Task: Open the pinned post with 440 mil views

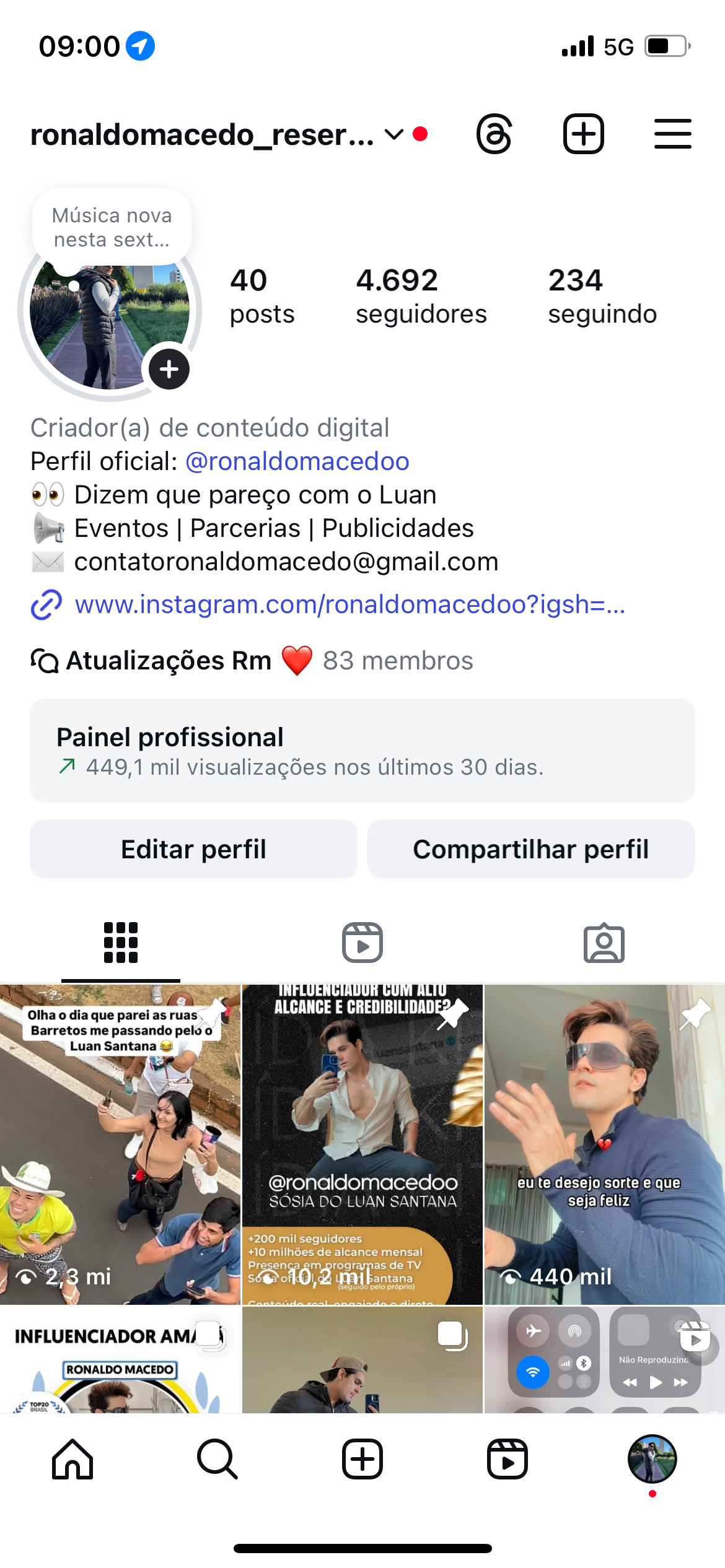Action: pos(604,1146)
